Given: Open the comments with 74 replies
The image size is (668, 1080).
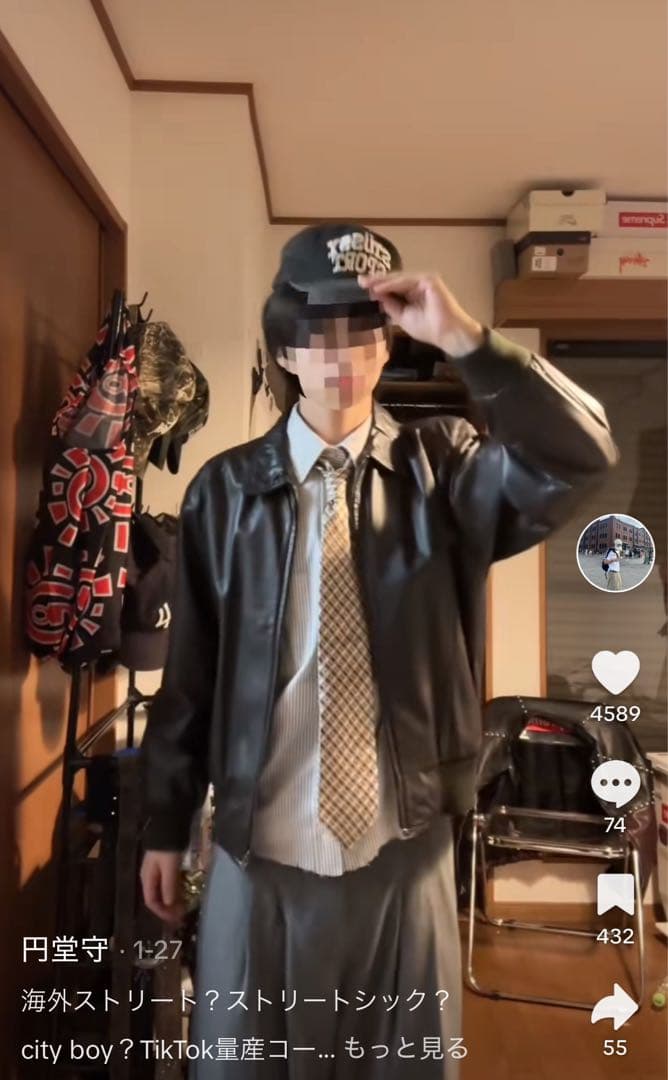Looking at the screenshot, I should (x=615, y=783).
